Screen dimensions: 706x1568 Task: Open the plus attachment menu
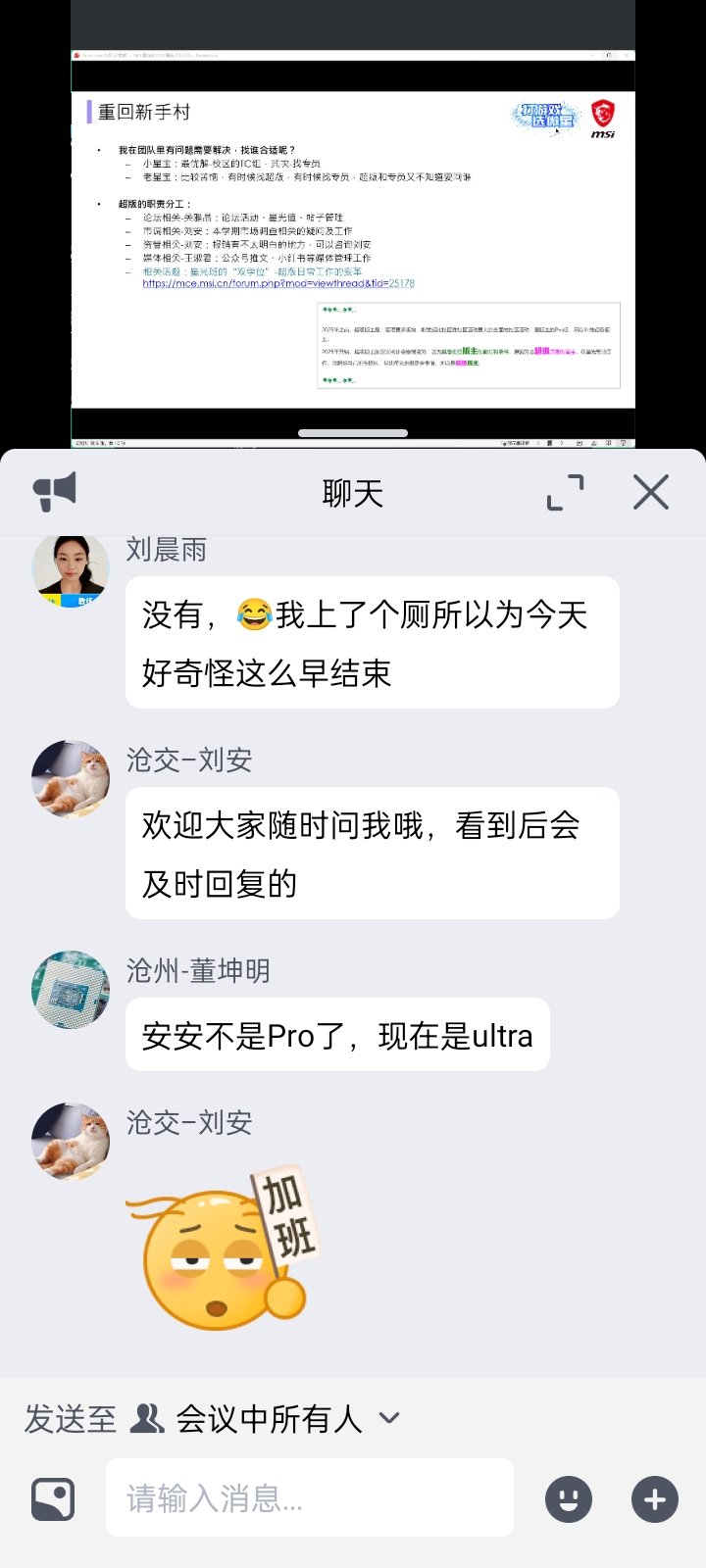(654, 1498)
